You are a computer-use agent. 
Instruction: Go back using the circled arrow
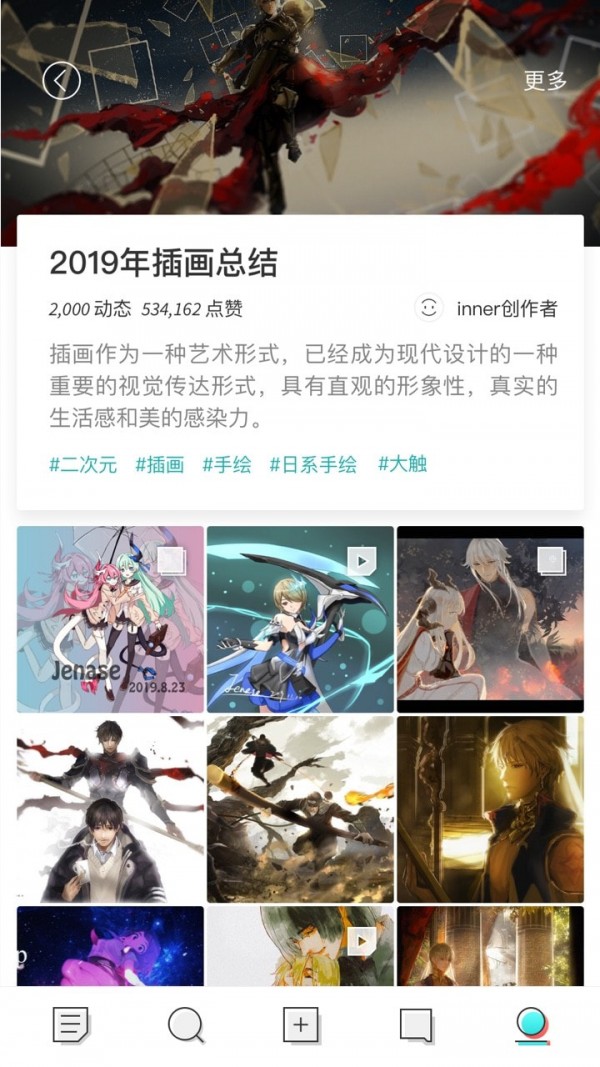click(61, 80)
